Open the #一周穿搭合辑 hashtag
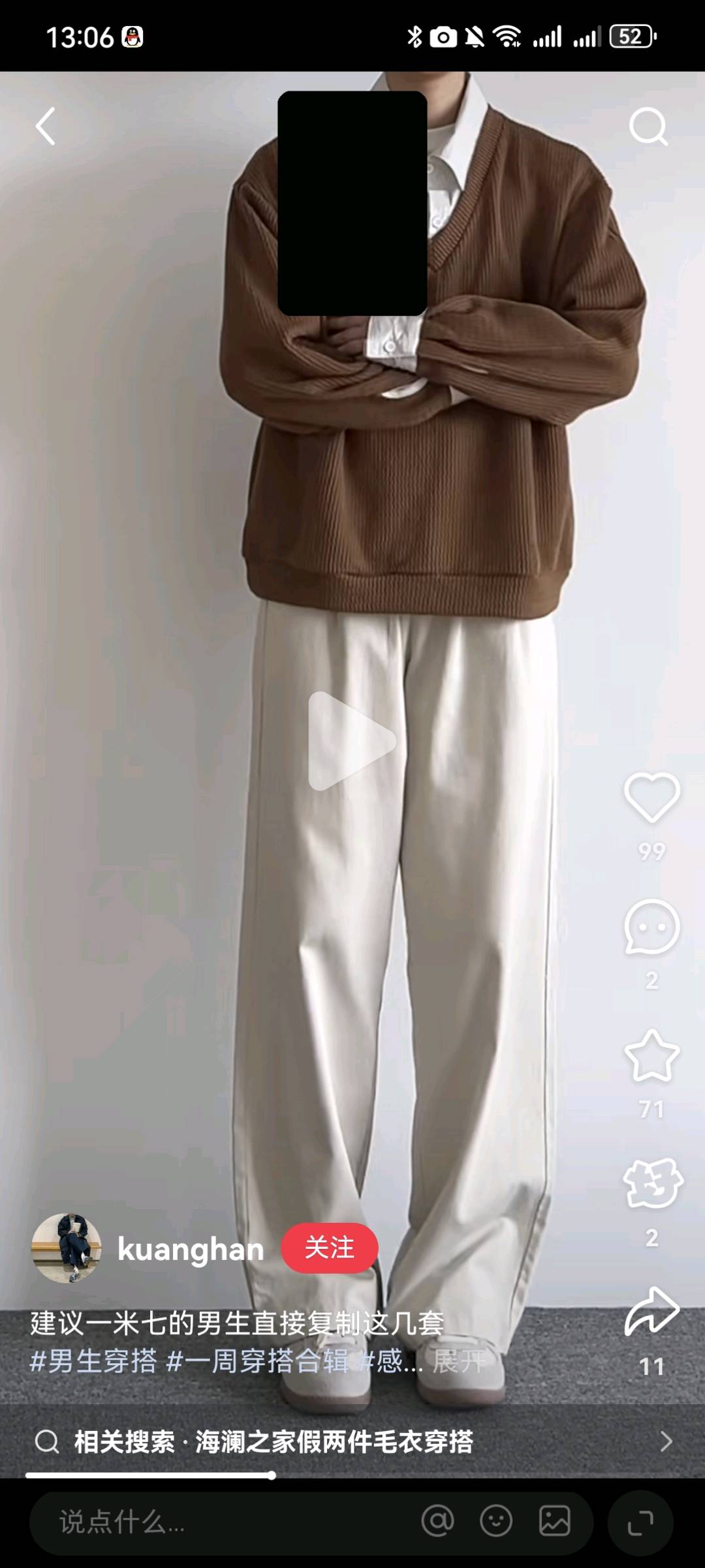705x1568 pixels. click(258, 1361)
